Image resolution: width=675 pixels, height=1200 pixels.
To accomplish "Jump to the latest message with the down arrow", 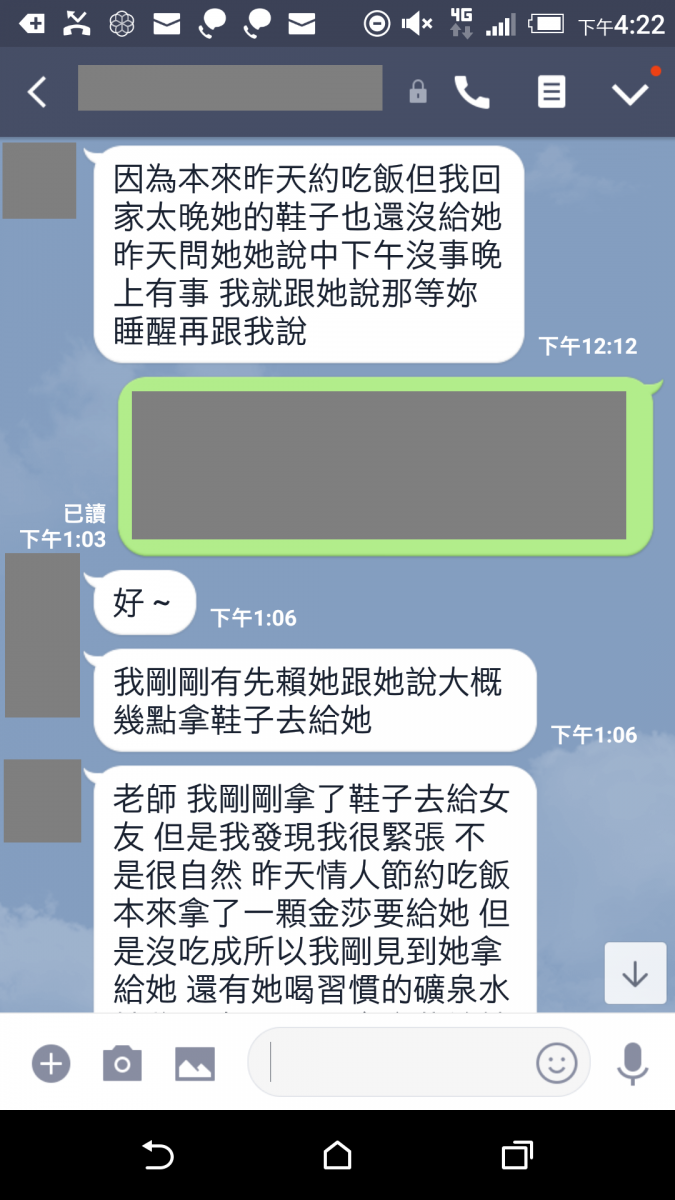I will coord(635,973).
